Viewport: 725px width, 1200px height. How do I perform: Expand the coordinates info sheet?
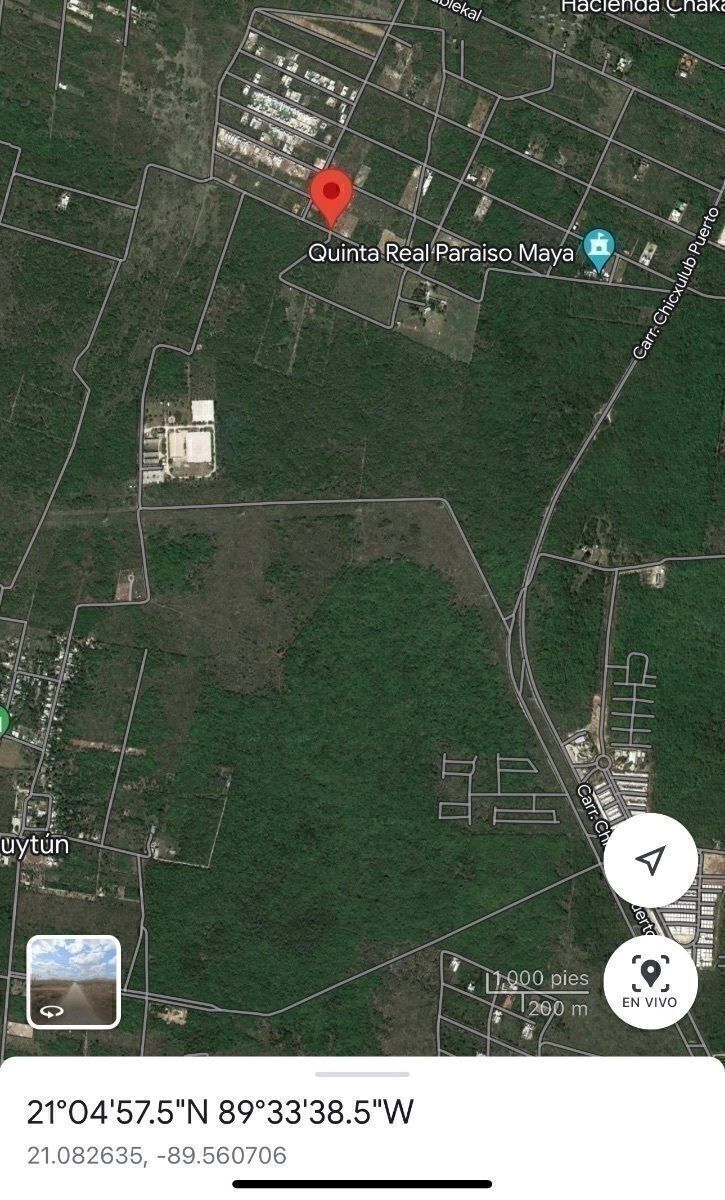[362, 1075]
